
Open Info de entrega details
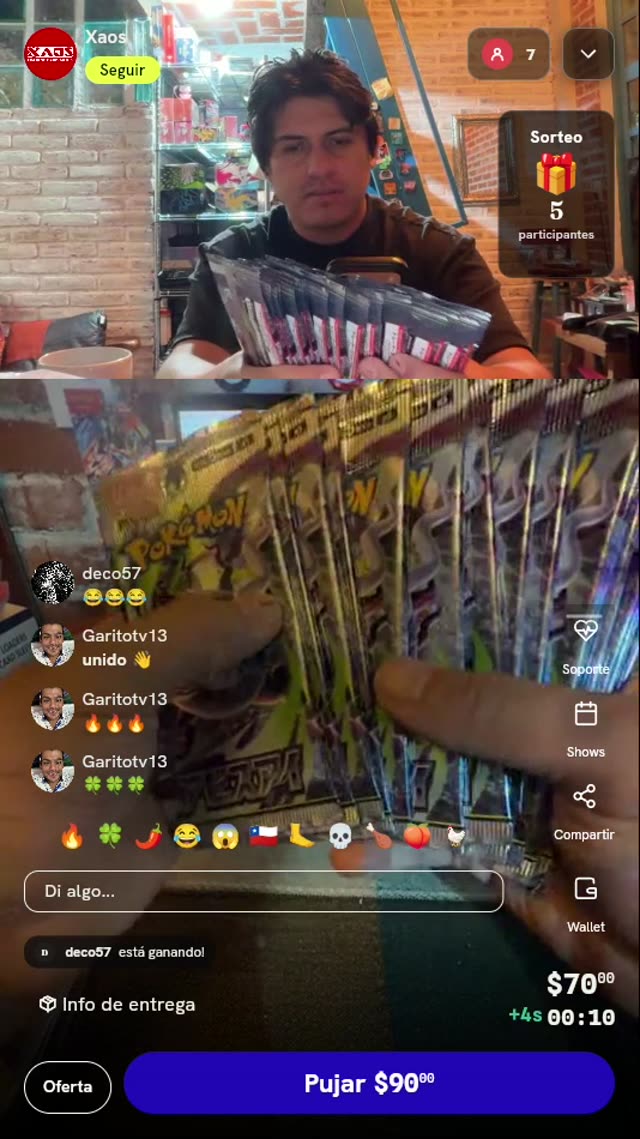tap(117, 1005)
